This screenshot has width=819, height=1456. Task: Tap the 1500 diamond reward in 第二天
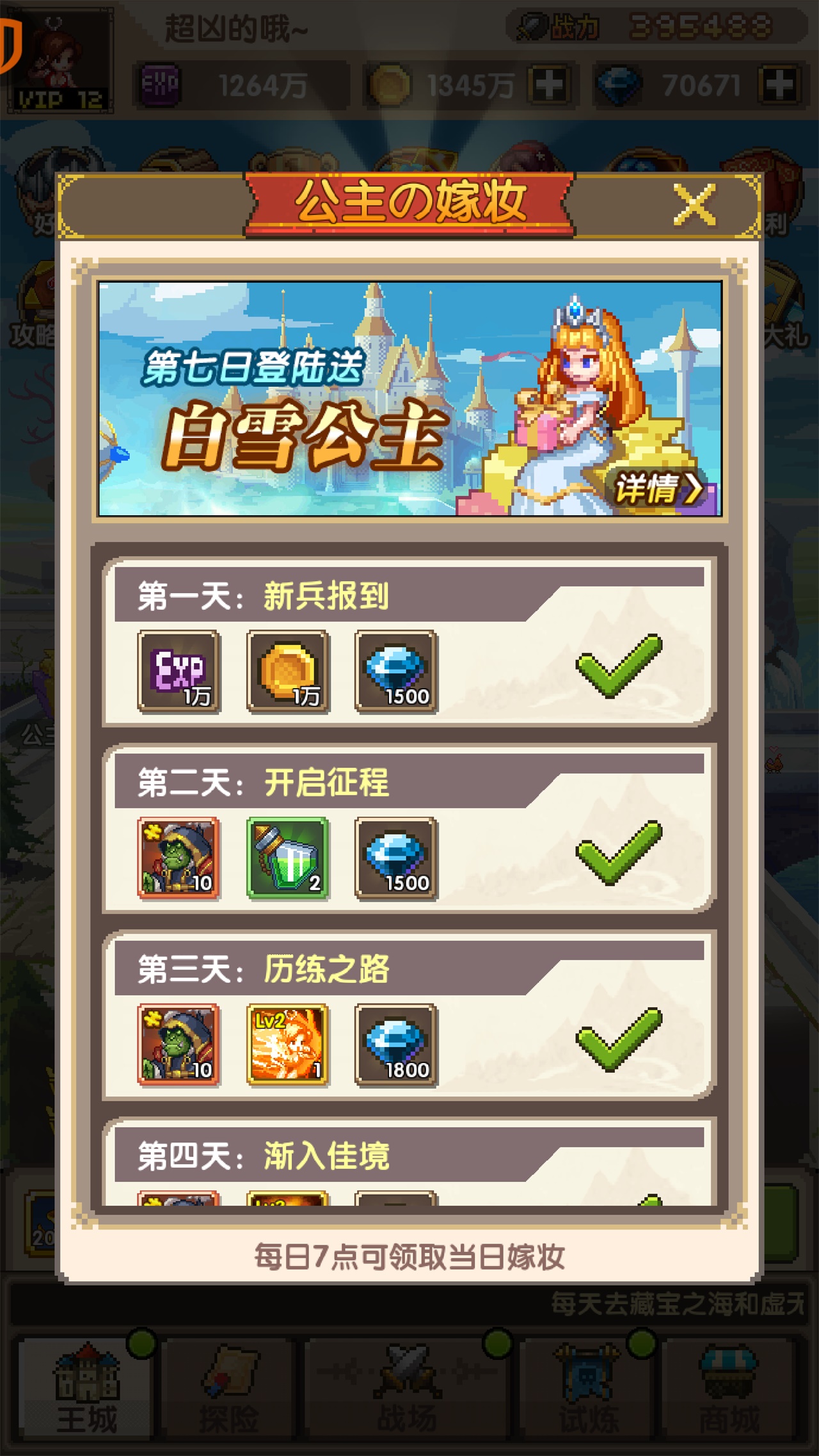click(x=397, y=858)
